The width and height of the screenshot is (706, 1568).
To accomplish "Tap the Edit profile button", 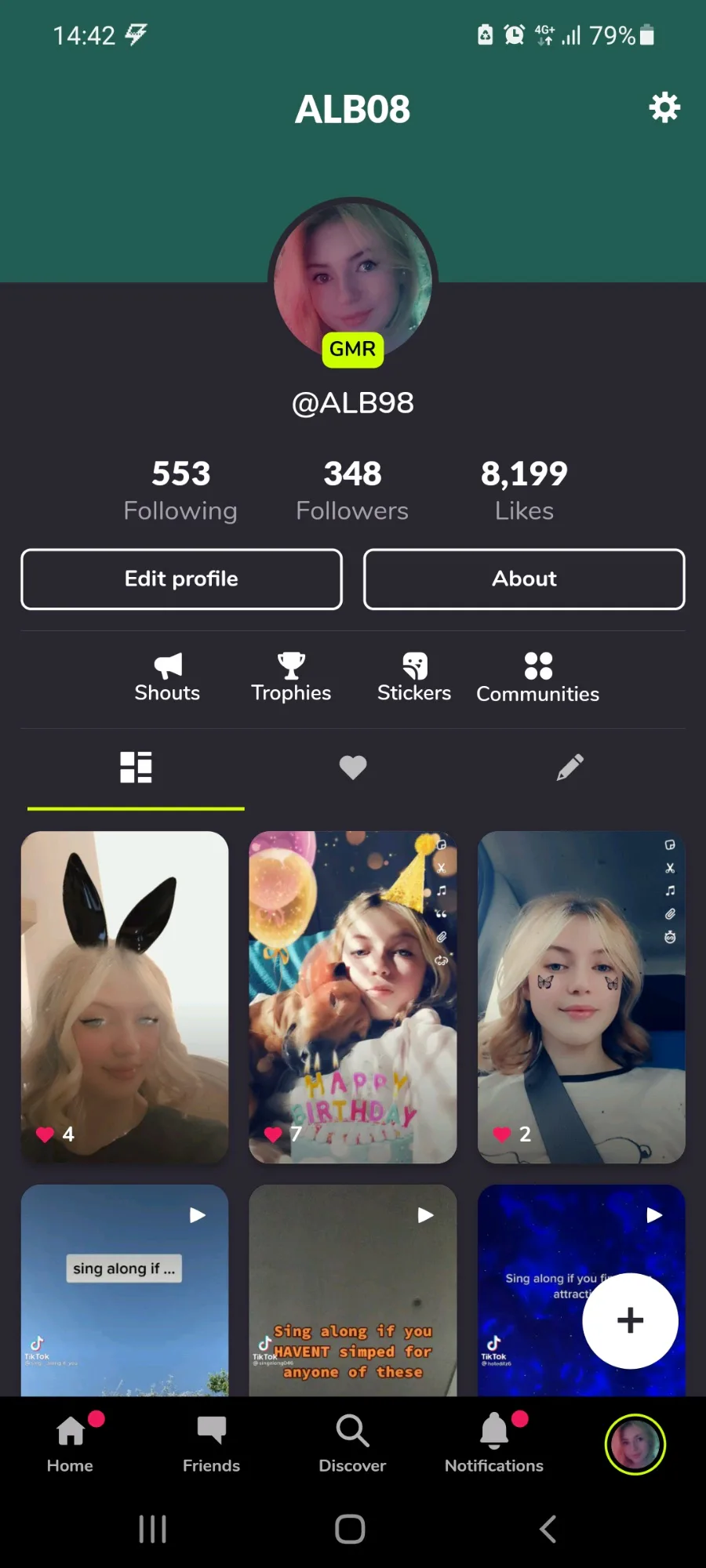I will (x=181, y=579).
